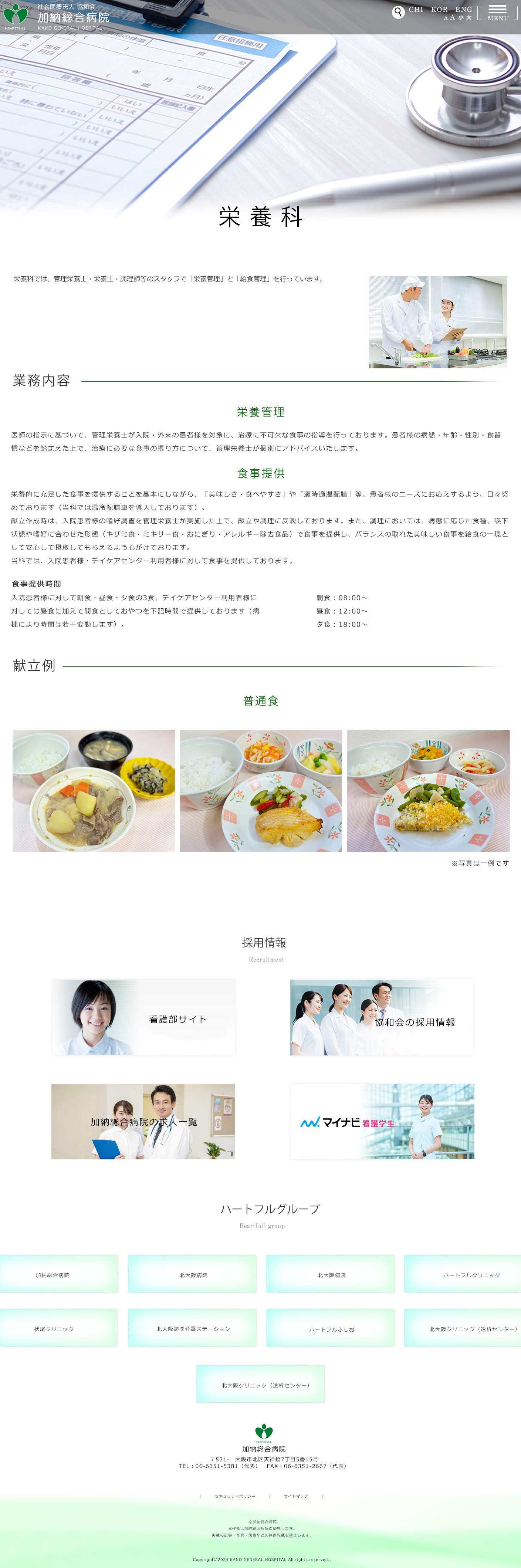Set the font size to 大
The height and width of the screenshot is (1568, 521).
click(468, 18)
